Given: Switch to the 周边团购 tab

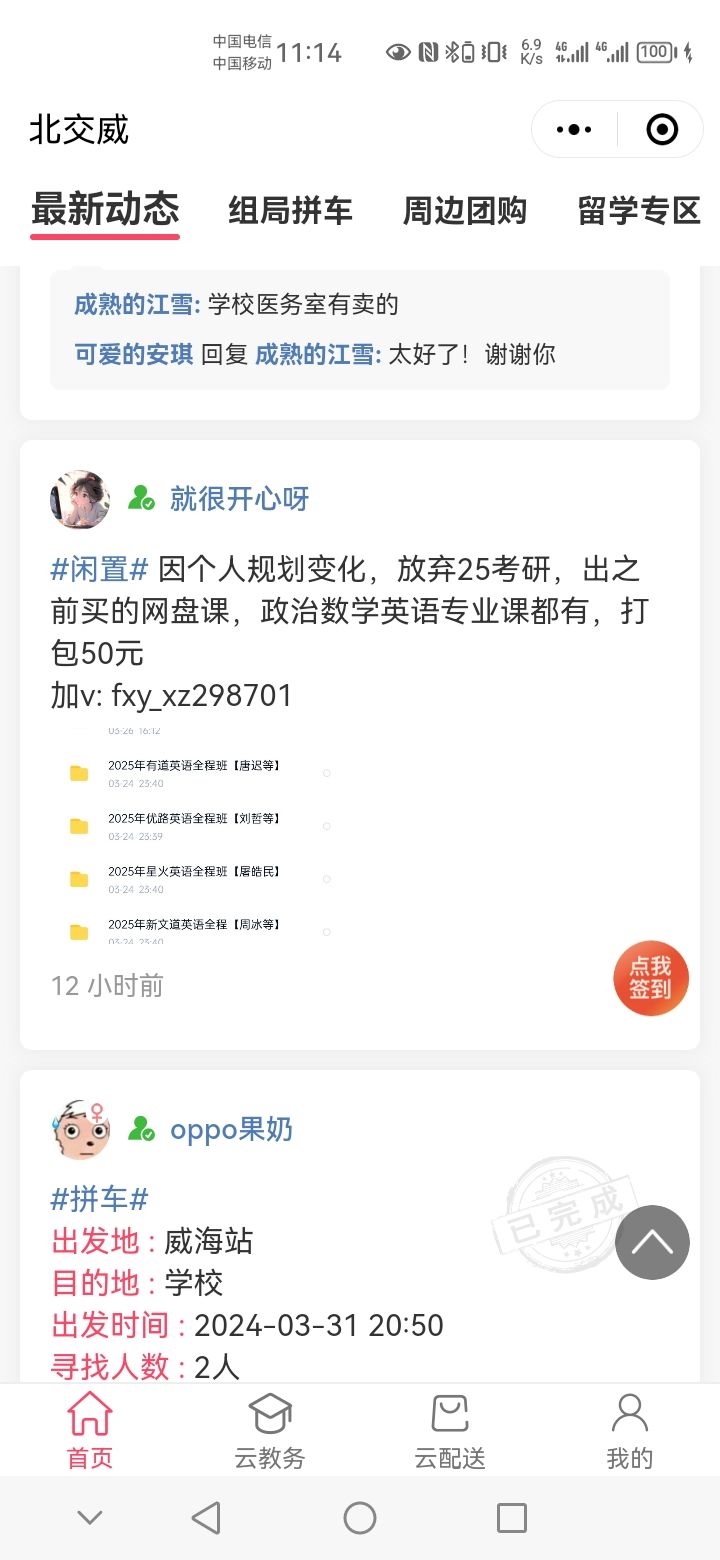Looking at the screenshot, I should 464,211.
